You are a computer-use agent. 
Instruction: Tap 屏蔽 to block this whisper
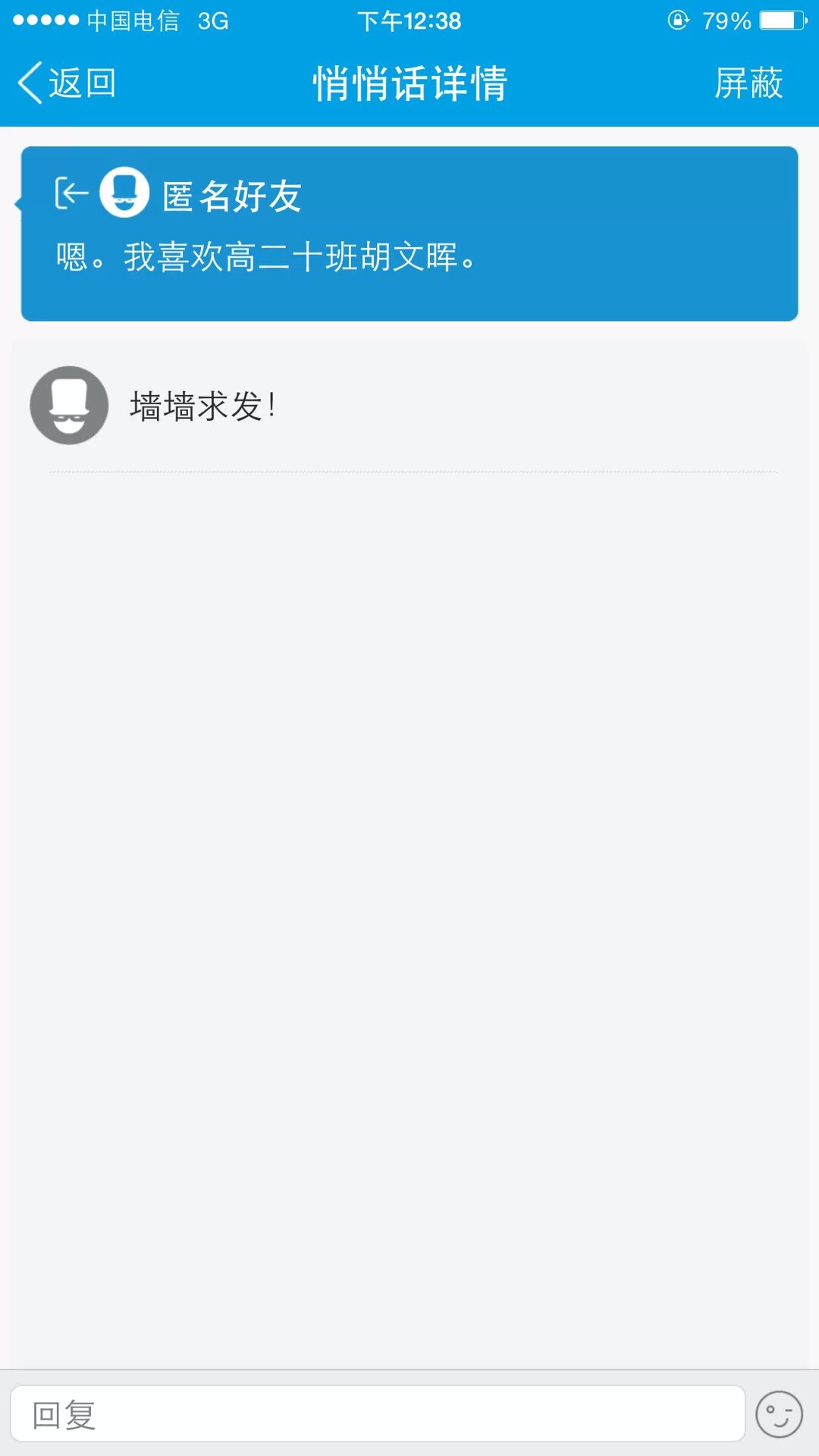coord(748,83)
